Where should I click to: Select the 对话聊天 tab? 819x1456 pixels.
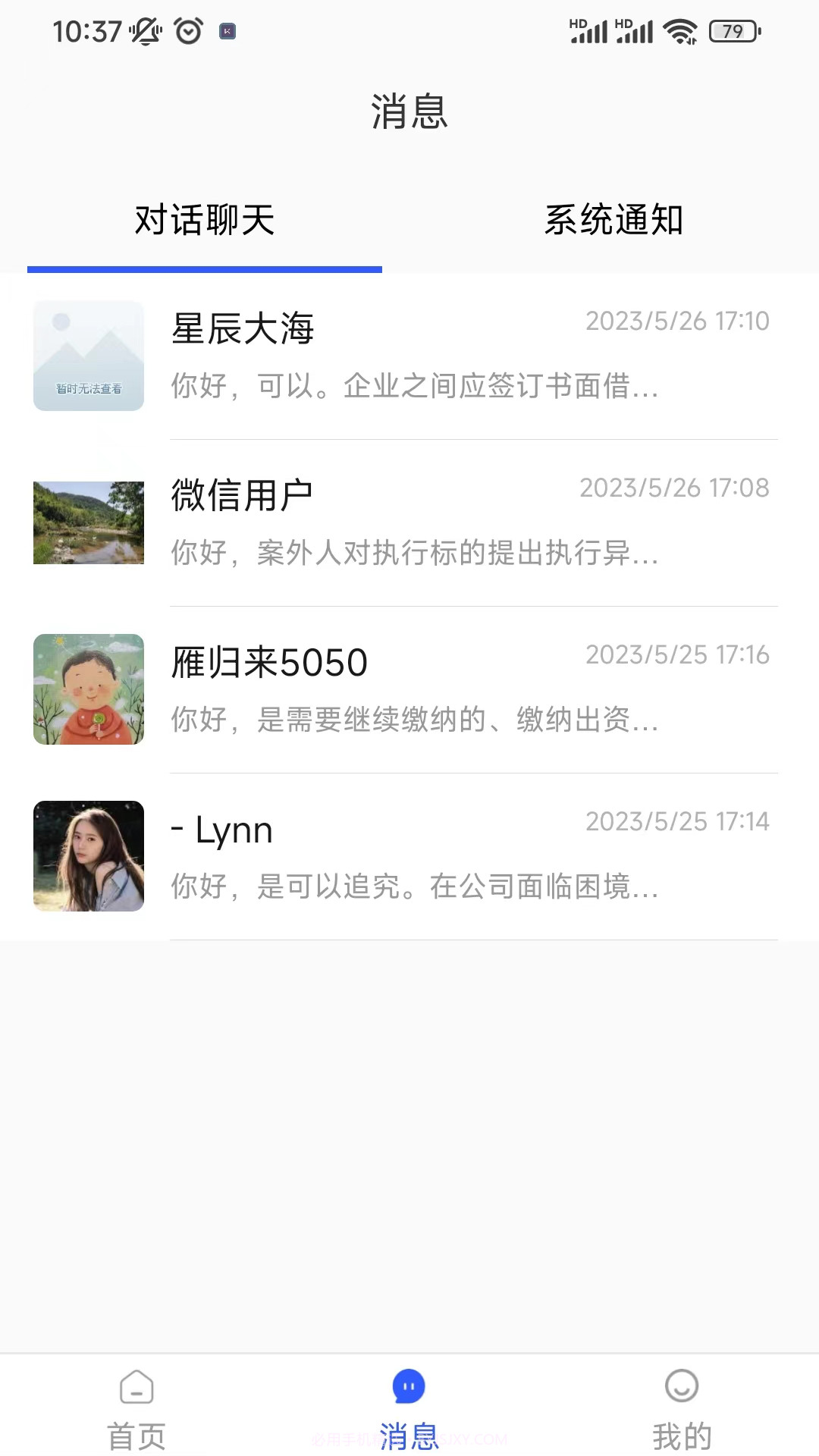[203, 220]
